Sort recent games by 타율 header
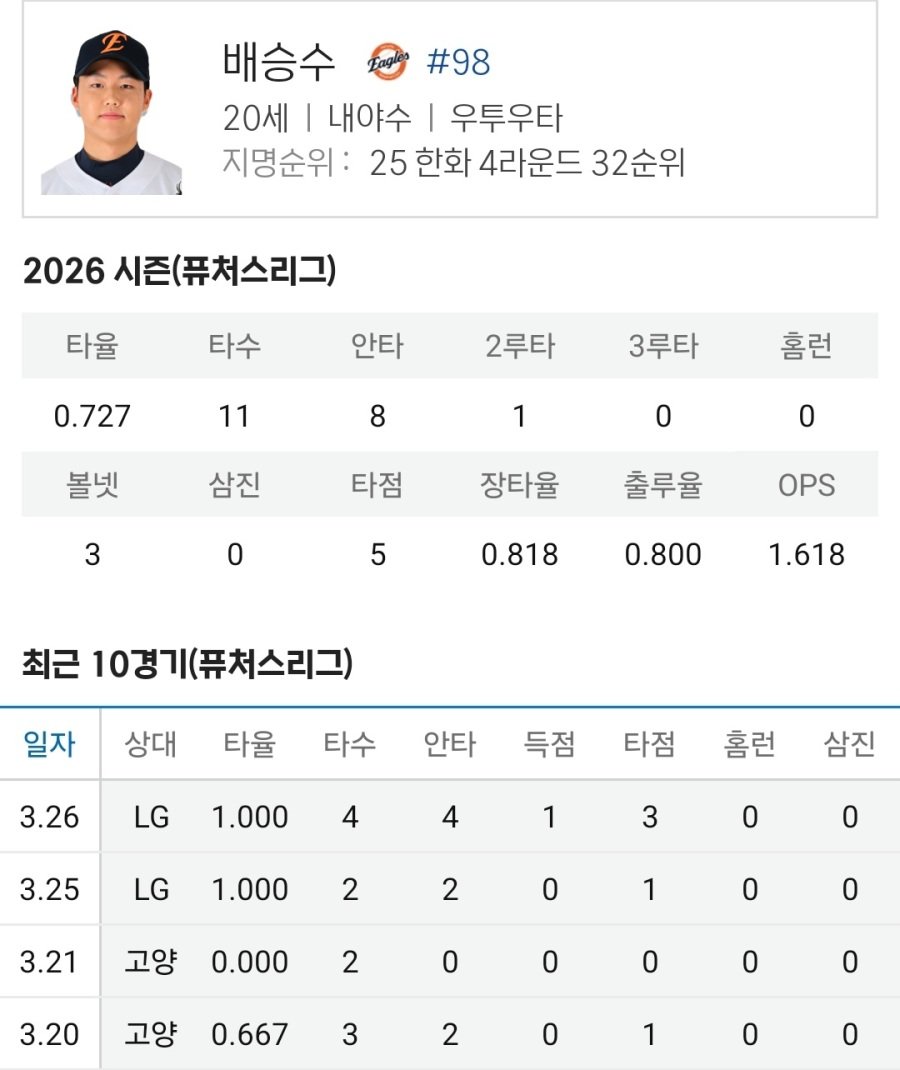The image size is (900, 1070). pos(250,744)
